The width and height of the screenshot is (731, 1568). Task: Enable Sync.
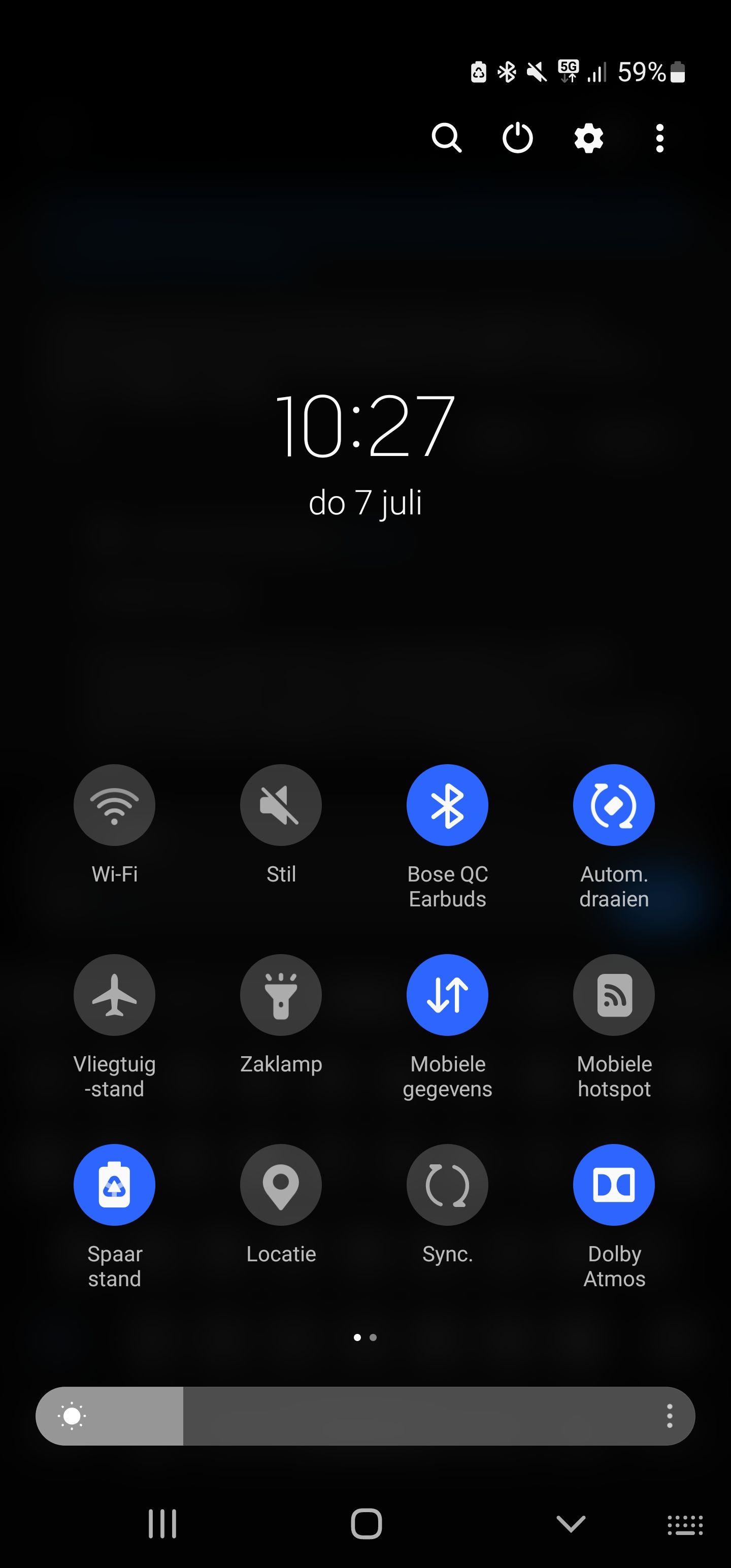[x=447, y=1185]
